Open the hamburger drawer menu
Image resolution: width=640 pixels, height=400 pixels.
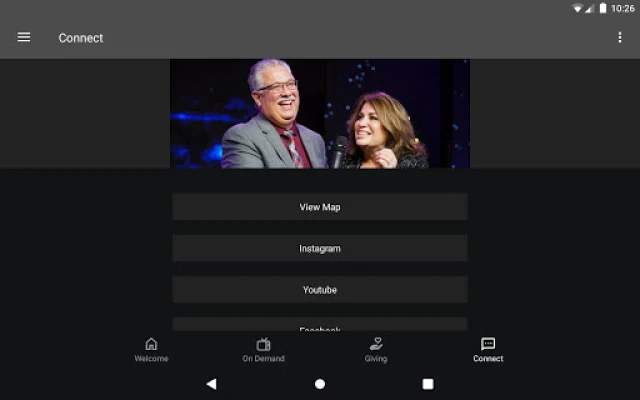[24, 37]
